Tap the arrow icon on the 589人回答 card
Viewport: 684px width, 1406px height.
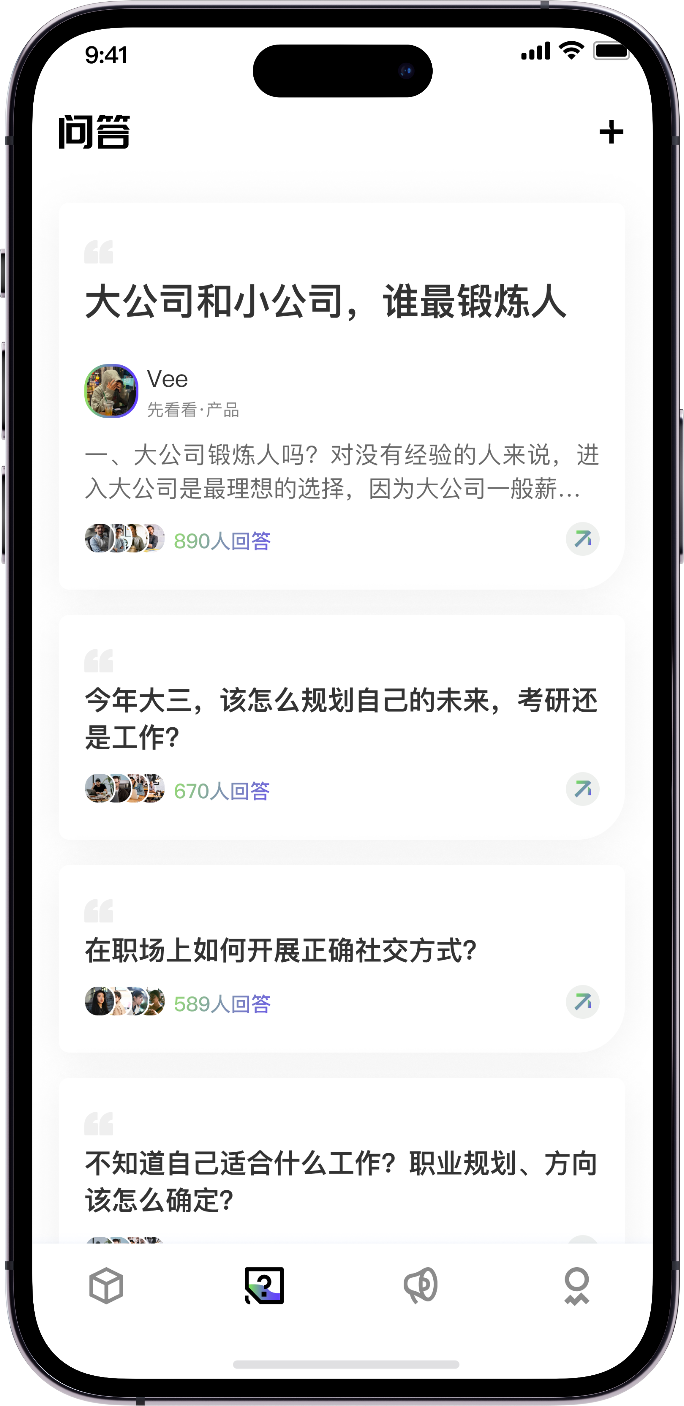pos(583,1001)
